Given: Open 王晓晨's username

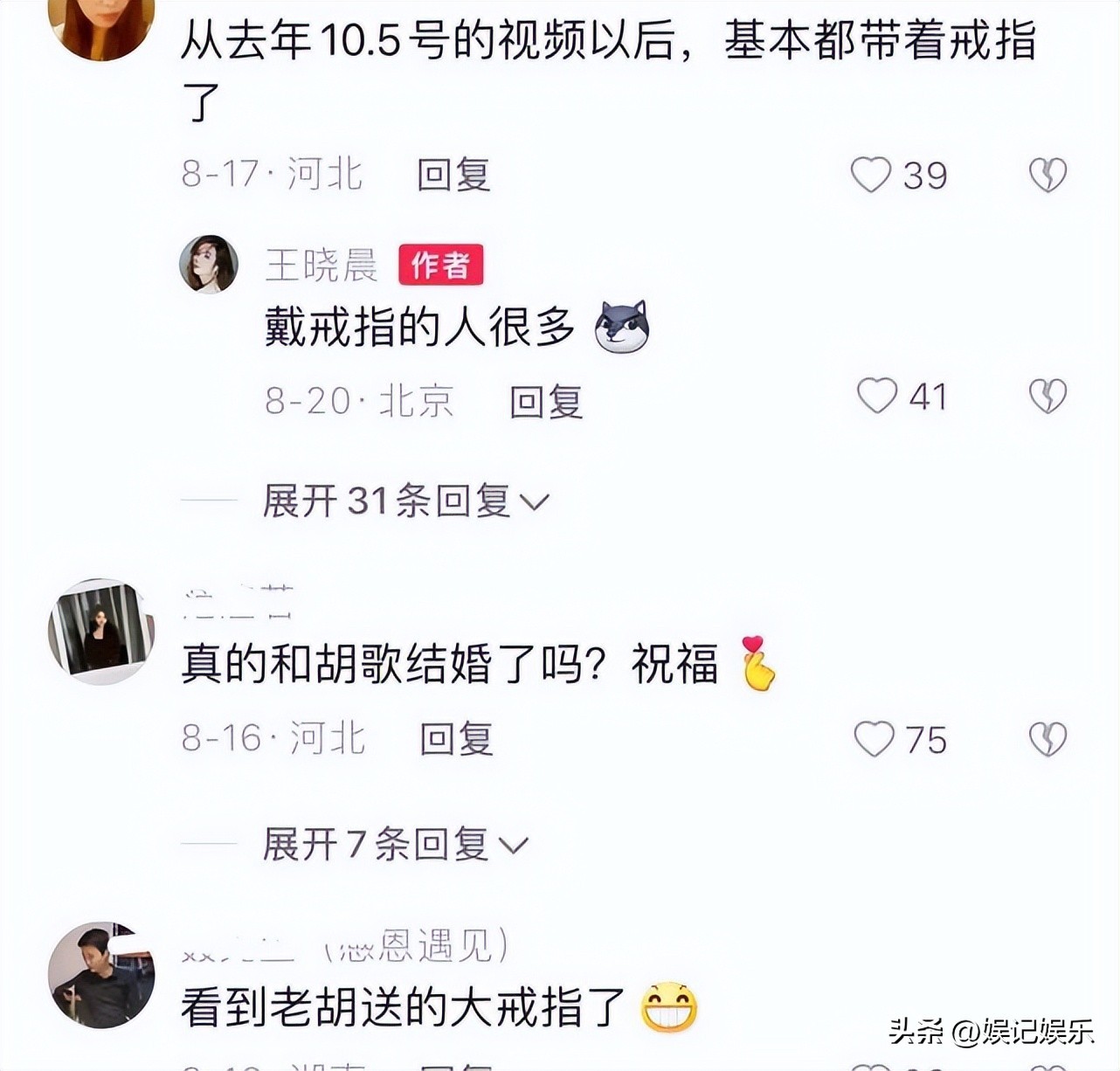Looking at the screenshot, I should pos(321,265).
